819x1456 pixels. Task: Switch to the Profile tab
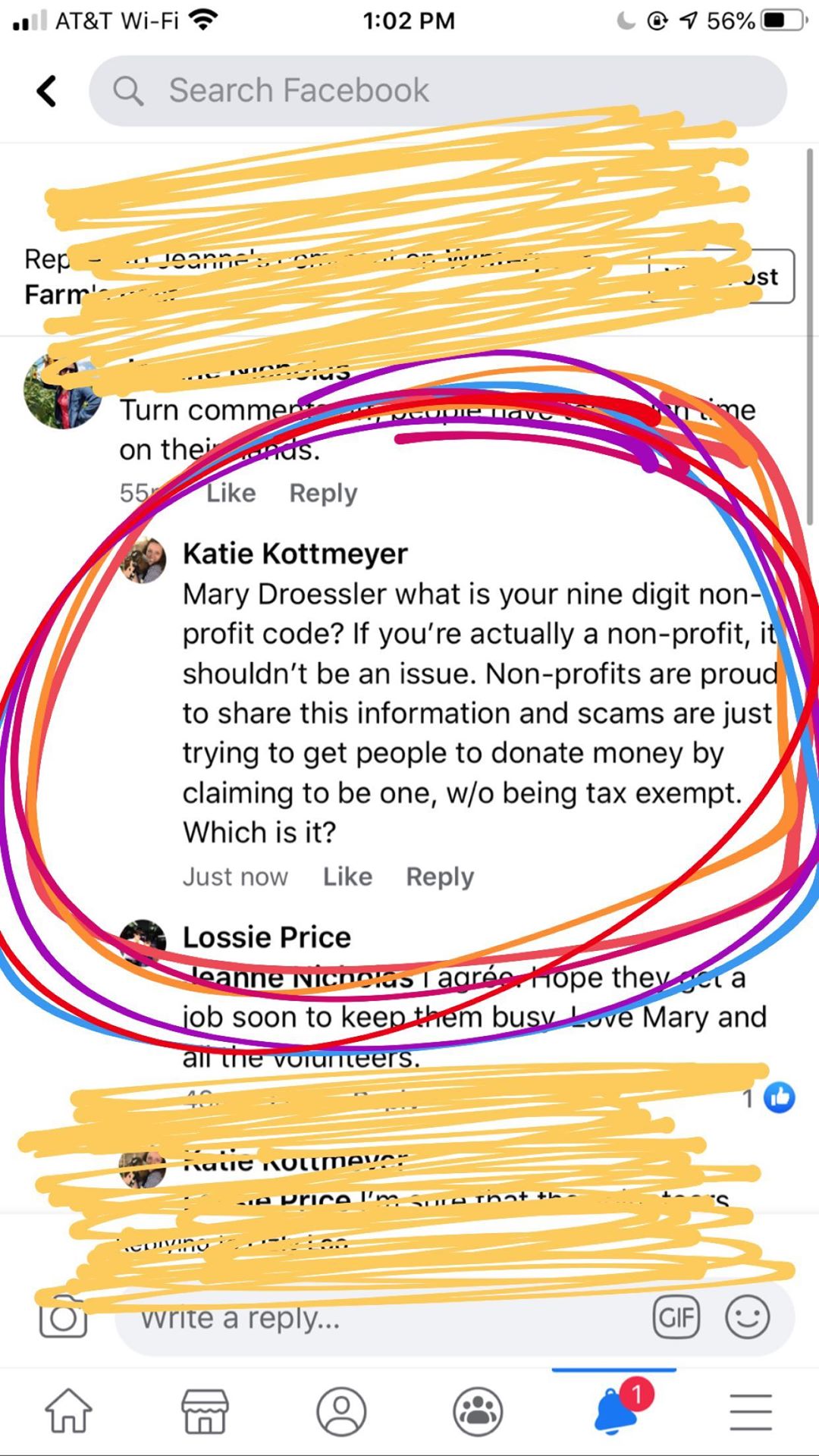coord(341,1411)
